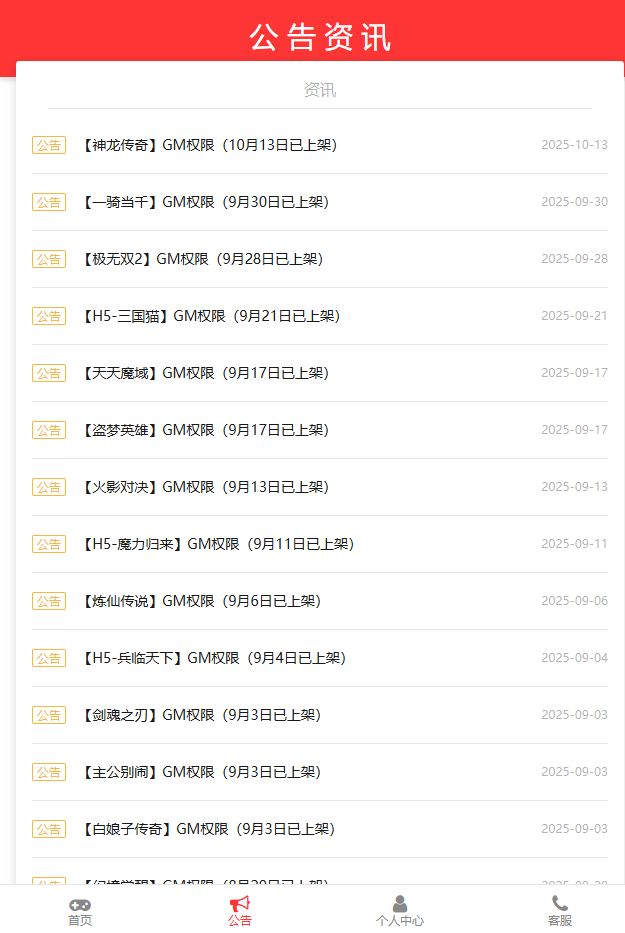625x933 pixels.
Task: Read the 天天魔域 GM权限 announcement
Action: tap(204, 373)
